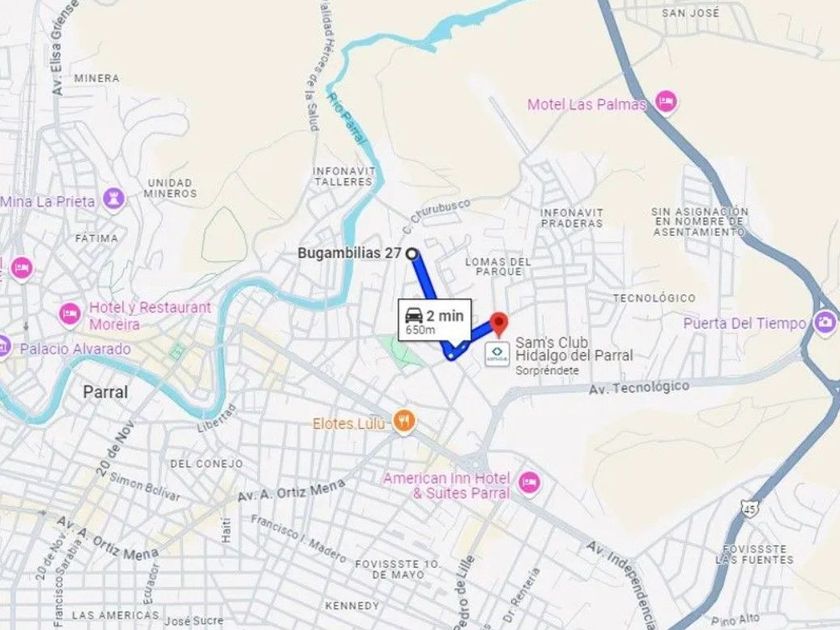This screenshot has width=840, height=630.
Task: Tap the 2 min driving route label
Action: coord(435,320)
